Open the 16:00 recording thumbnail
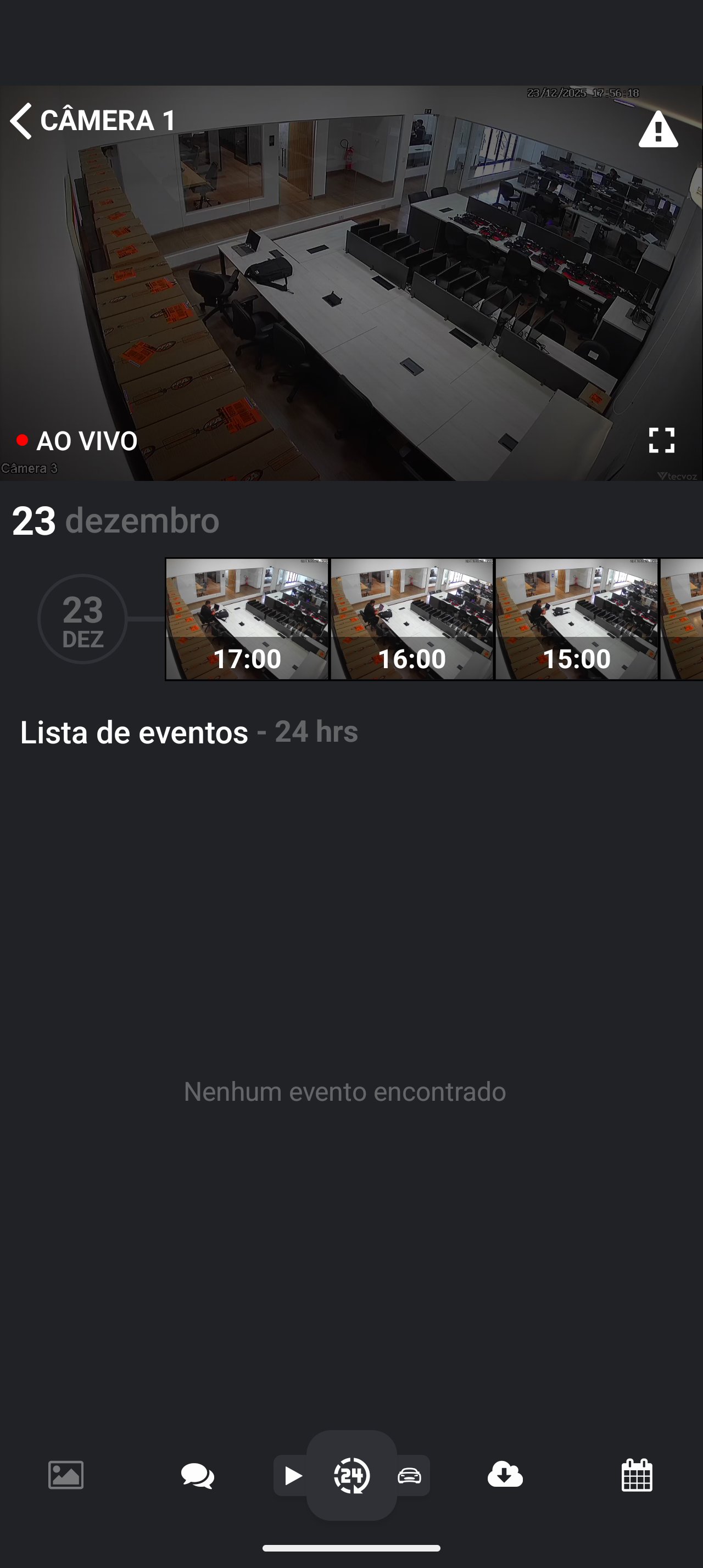Screen dimensions: 703x1568 (x=412, y=618)
